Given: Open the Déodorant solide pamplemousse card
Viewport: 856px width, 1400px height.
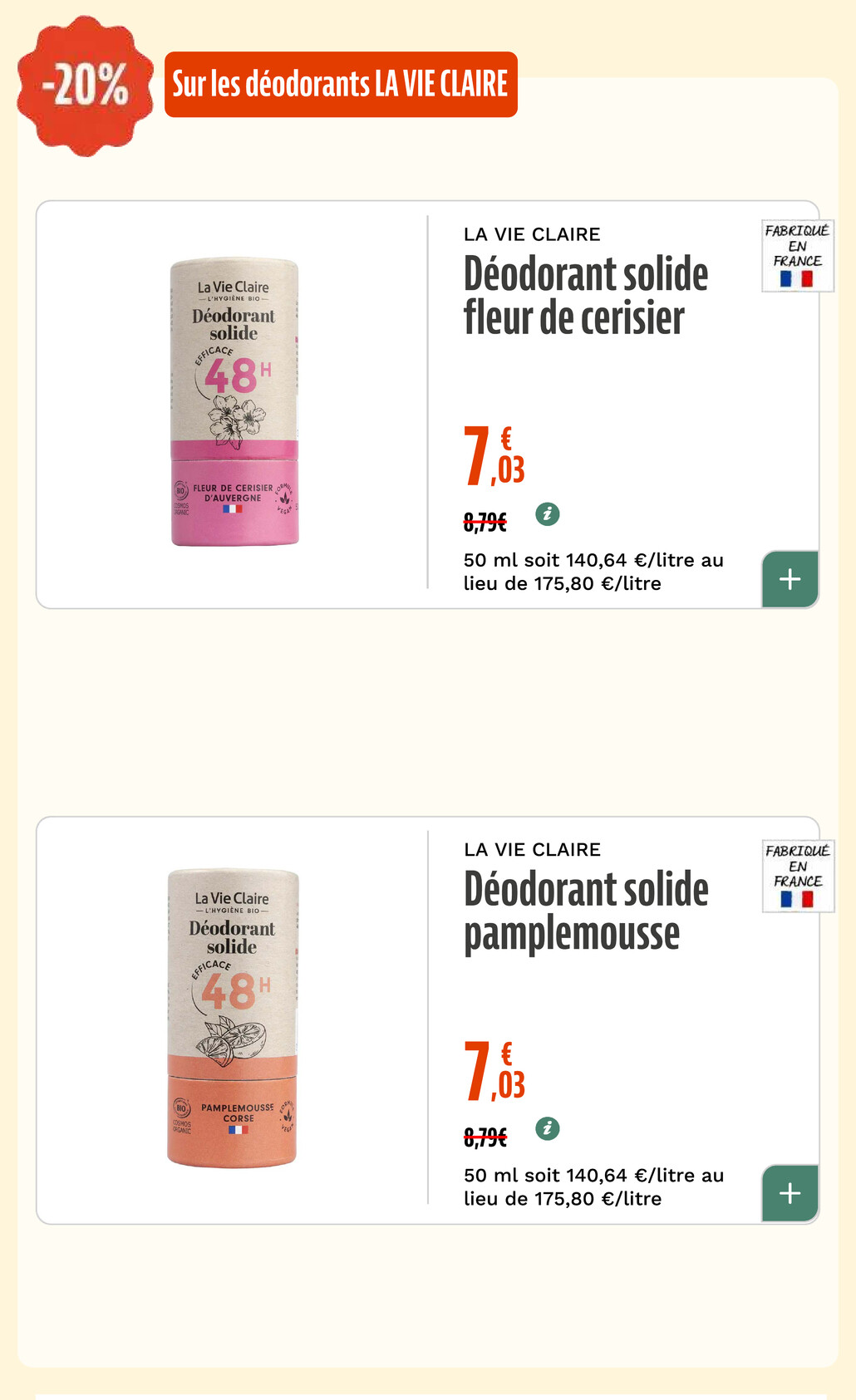Looking at the screenshot, I should 427,1020.
